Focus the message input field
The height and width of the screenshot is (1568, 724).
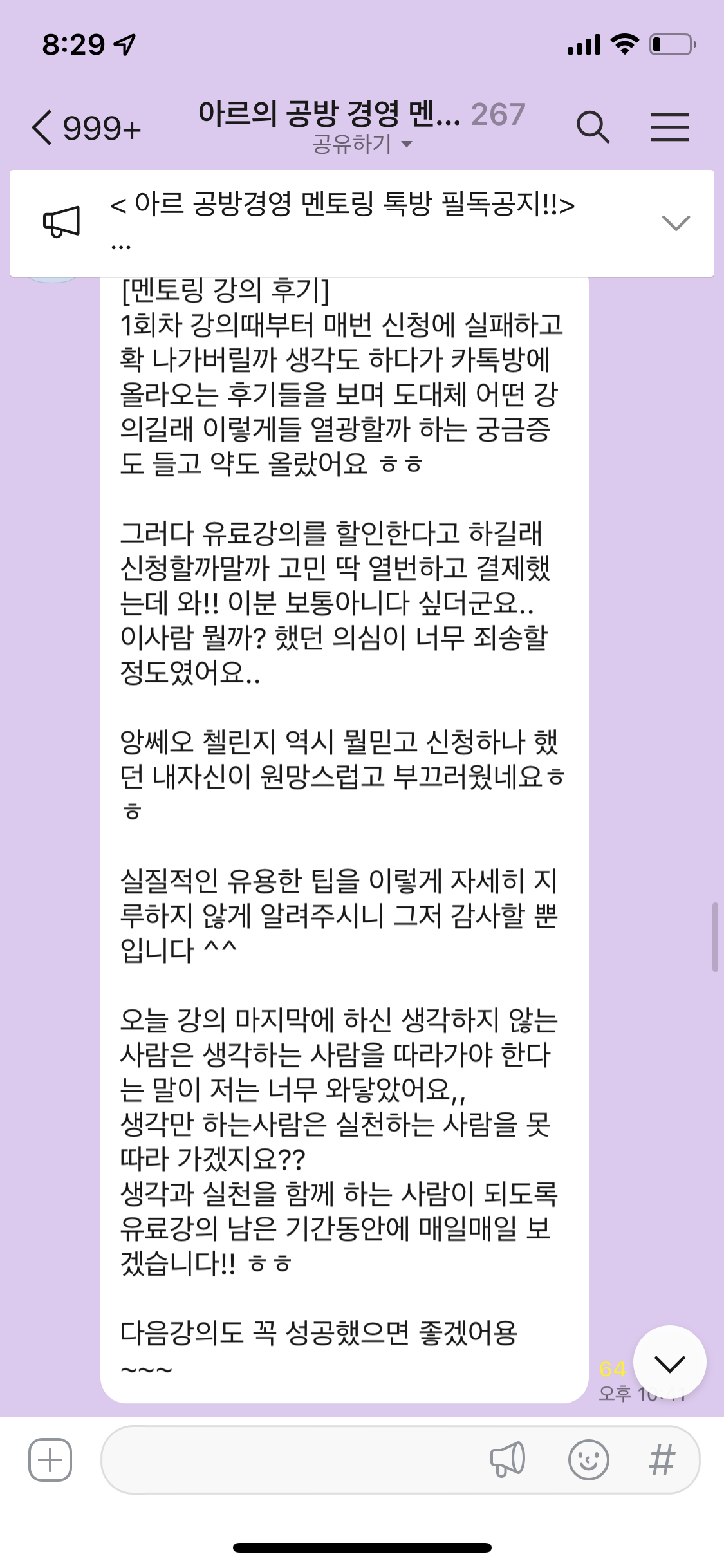[x=290, y=1459]
